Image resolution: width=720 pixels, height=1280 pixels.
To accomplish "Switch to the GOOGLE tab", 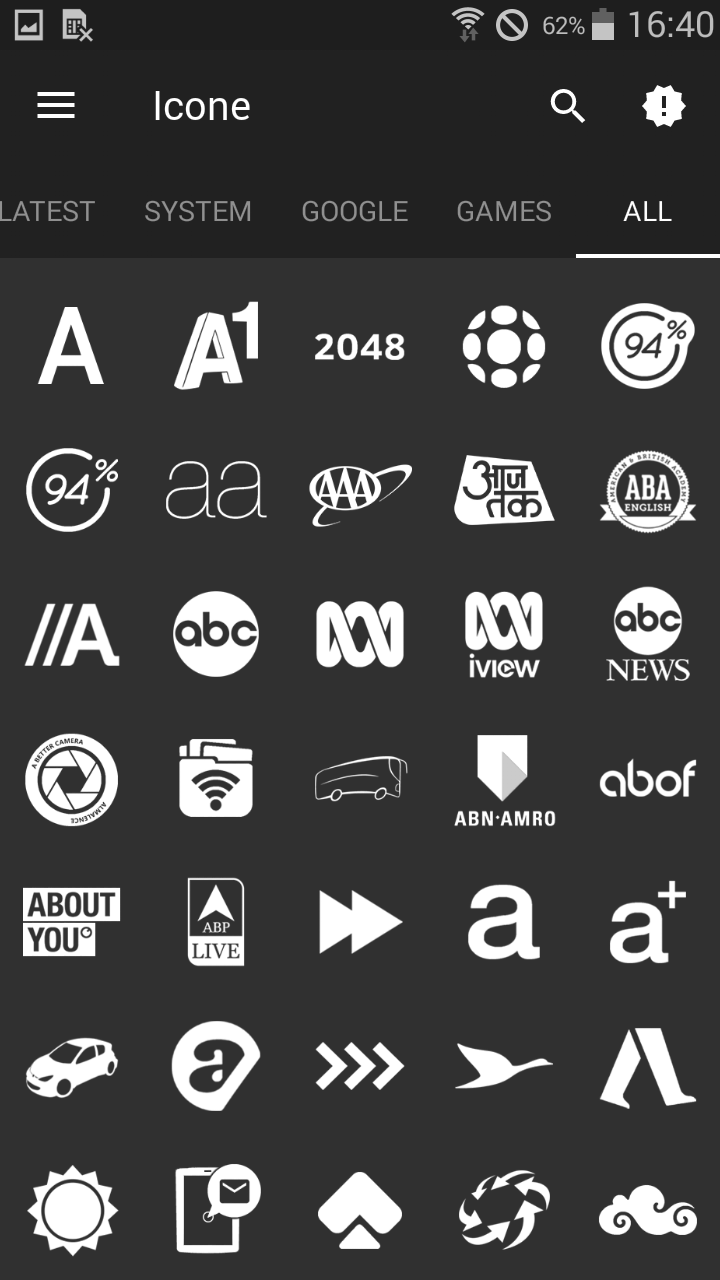I will [355, 211].
